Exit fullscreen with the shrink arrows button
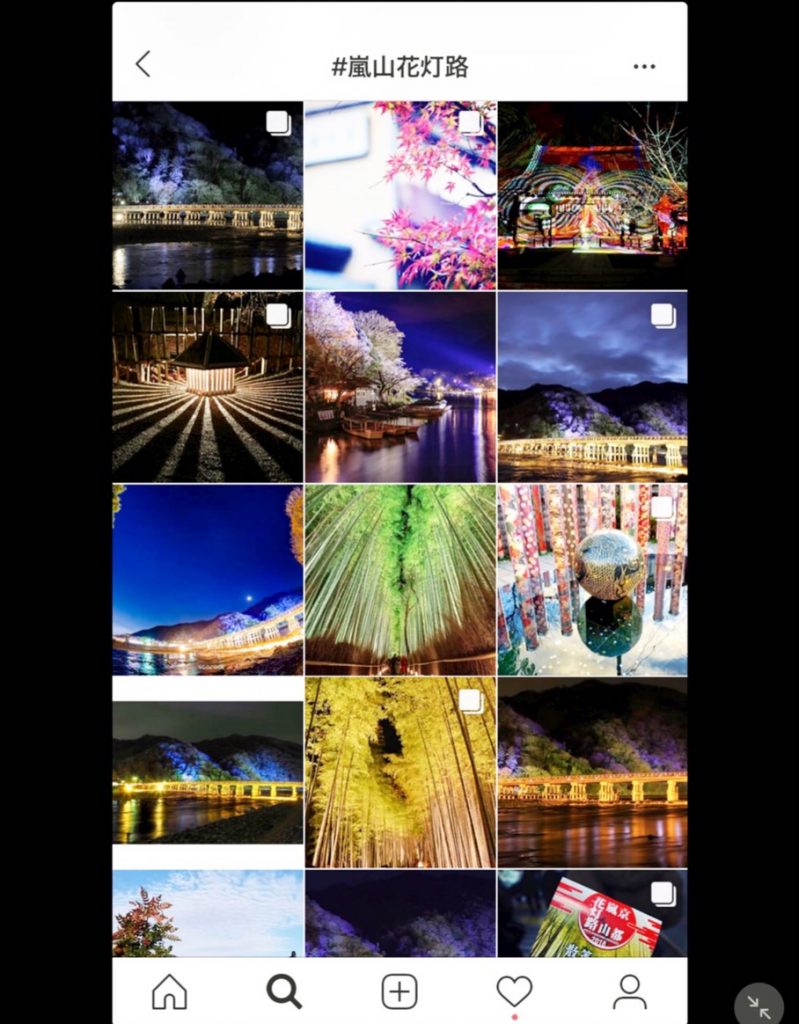 [x=759, y=1004]
